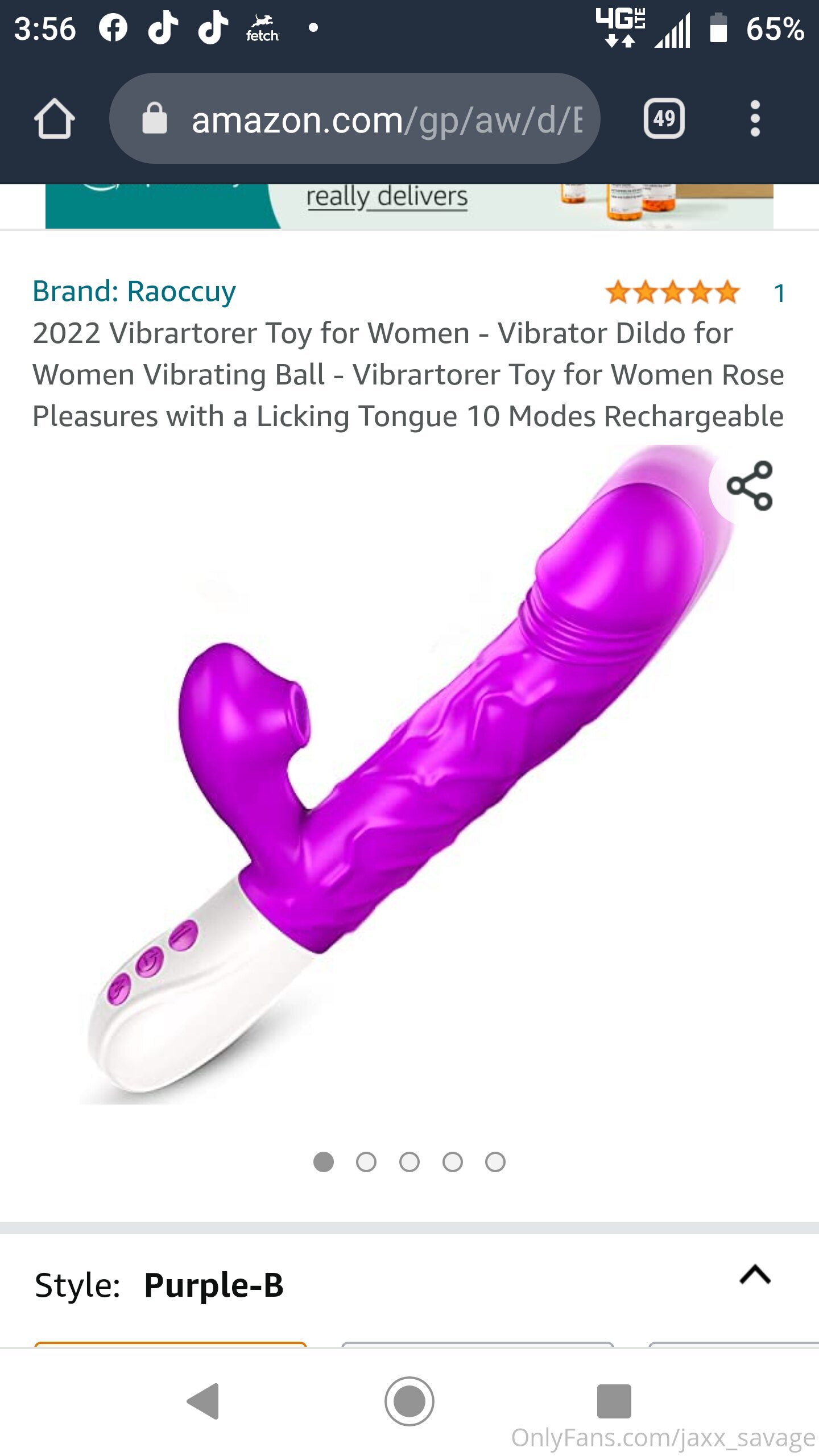Collapse the Style: Purple-B section
819x1456 pixels.
coord(755,1275)
